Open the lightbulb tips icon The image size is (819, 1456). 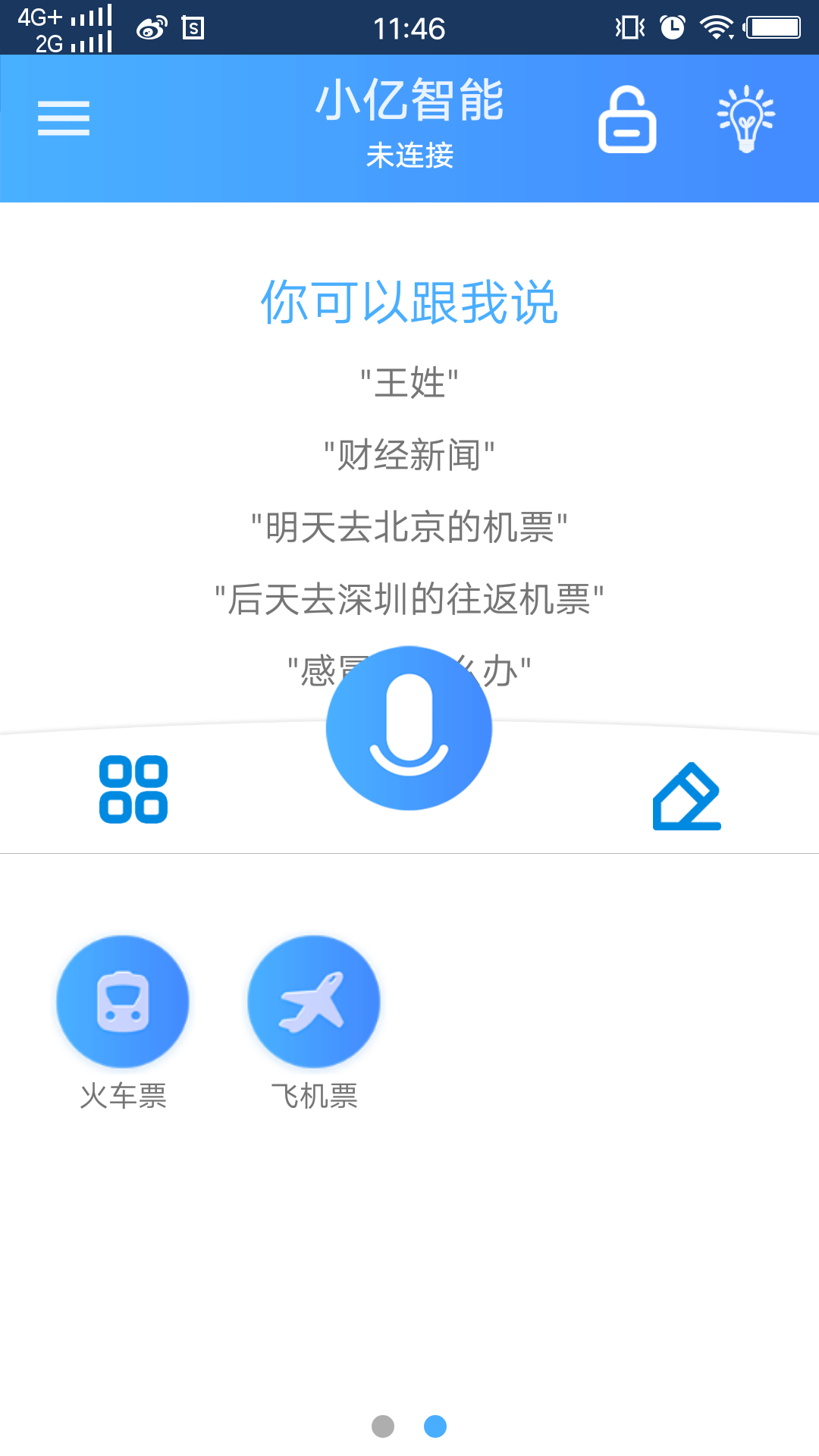[746, 119]
